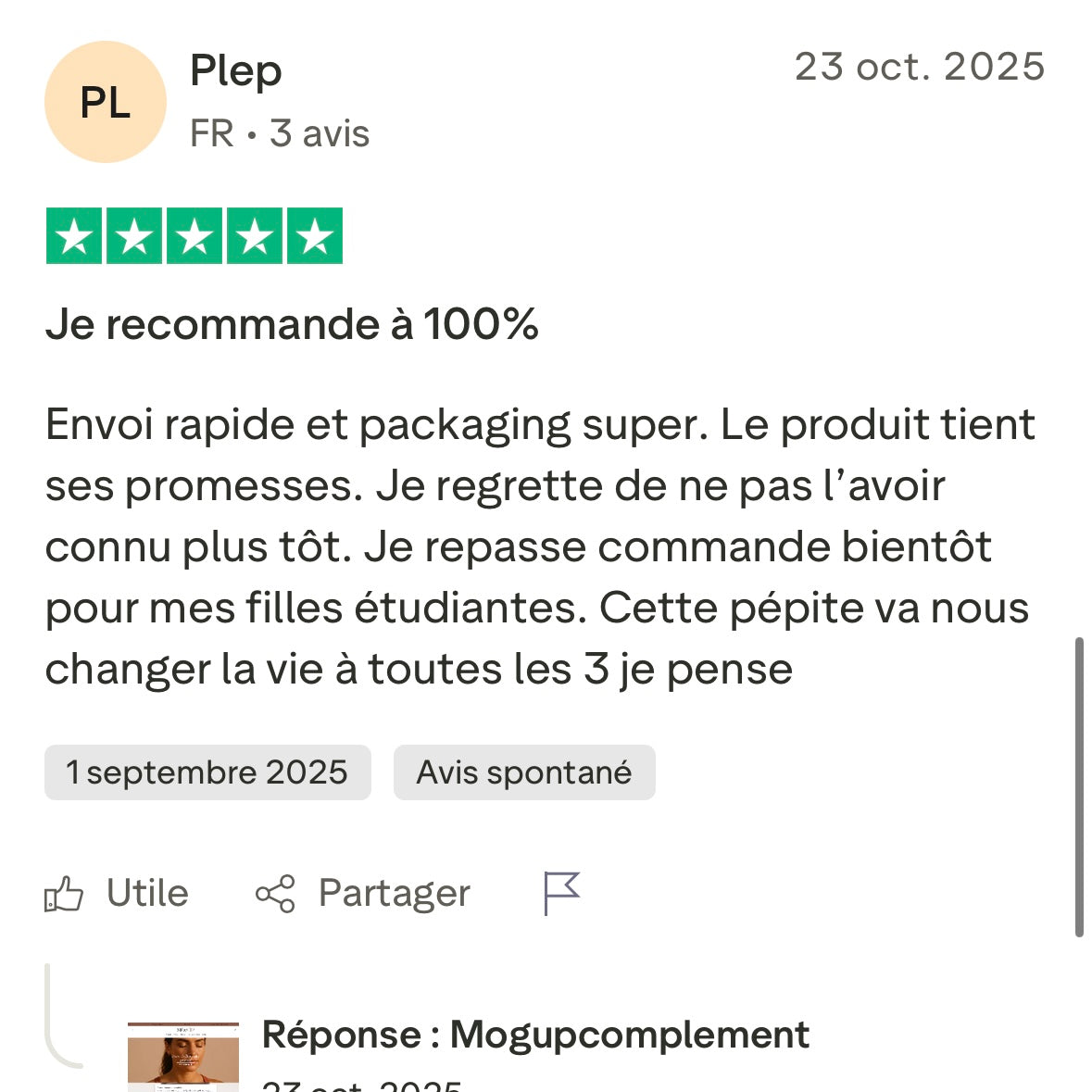
Task: Open the Mogupcomplement reply thumbnail
Action: pos(182,1054)
